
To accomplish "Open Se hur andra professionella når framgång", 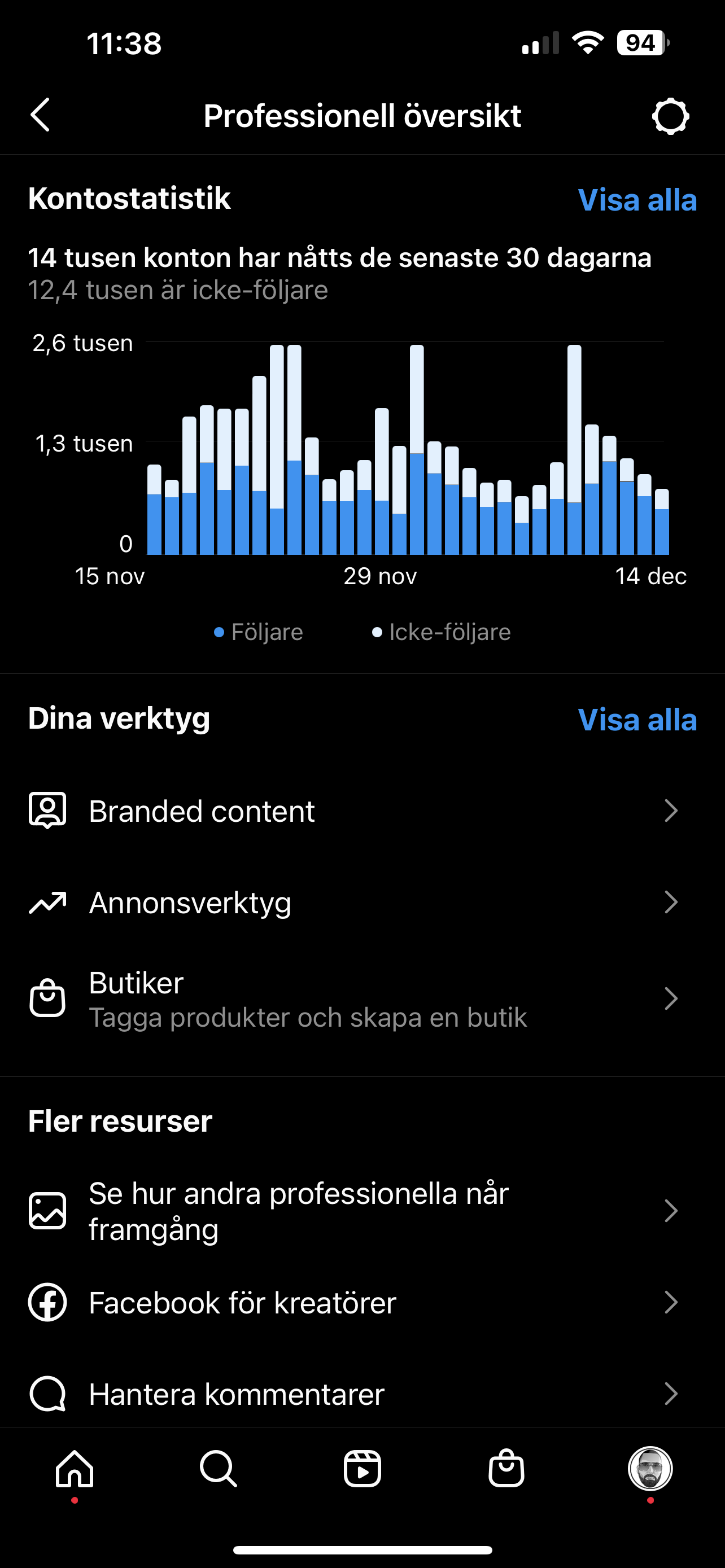I will click(x=362, y=1211).
